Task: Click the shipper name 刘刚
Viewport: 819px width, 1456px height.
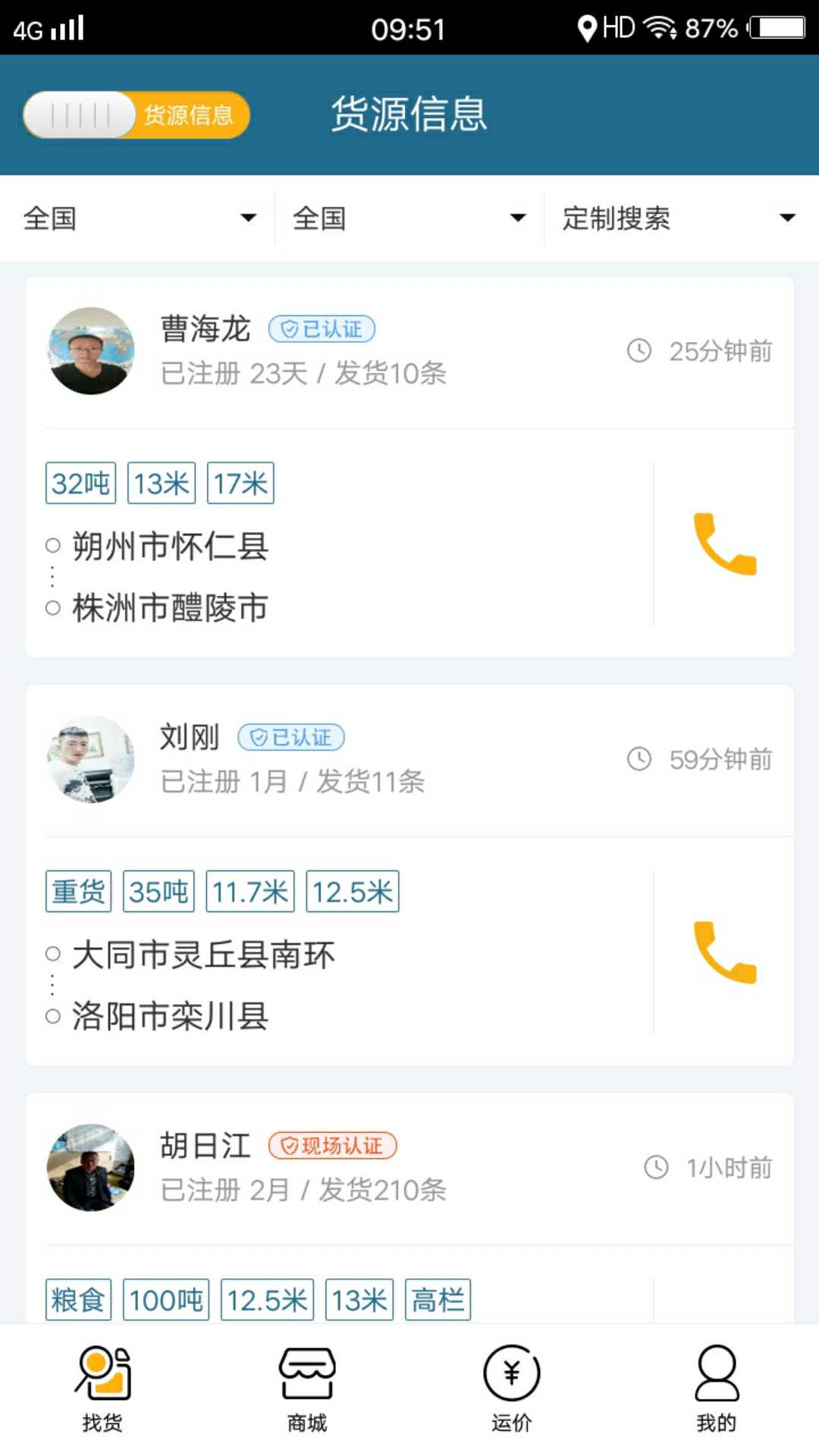Action: tap(188, 736)
